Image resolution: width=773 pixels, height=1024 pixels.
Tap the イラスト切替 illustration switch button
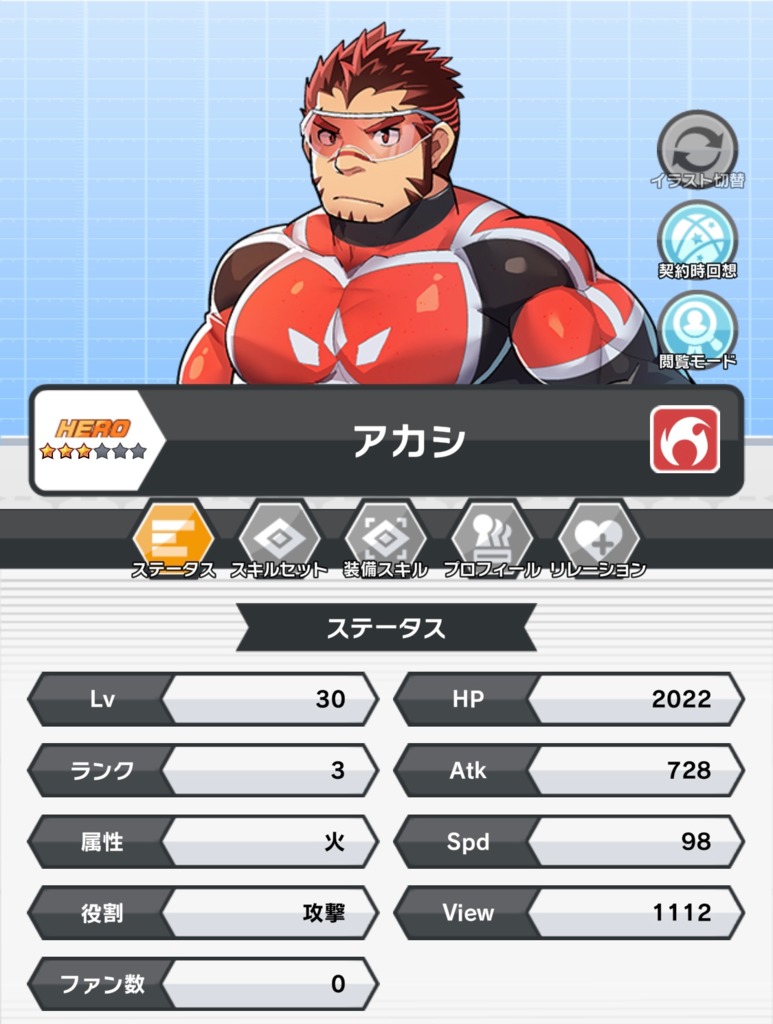tap(697, 150)
